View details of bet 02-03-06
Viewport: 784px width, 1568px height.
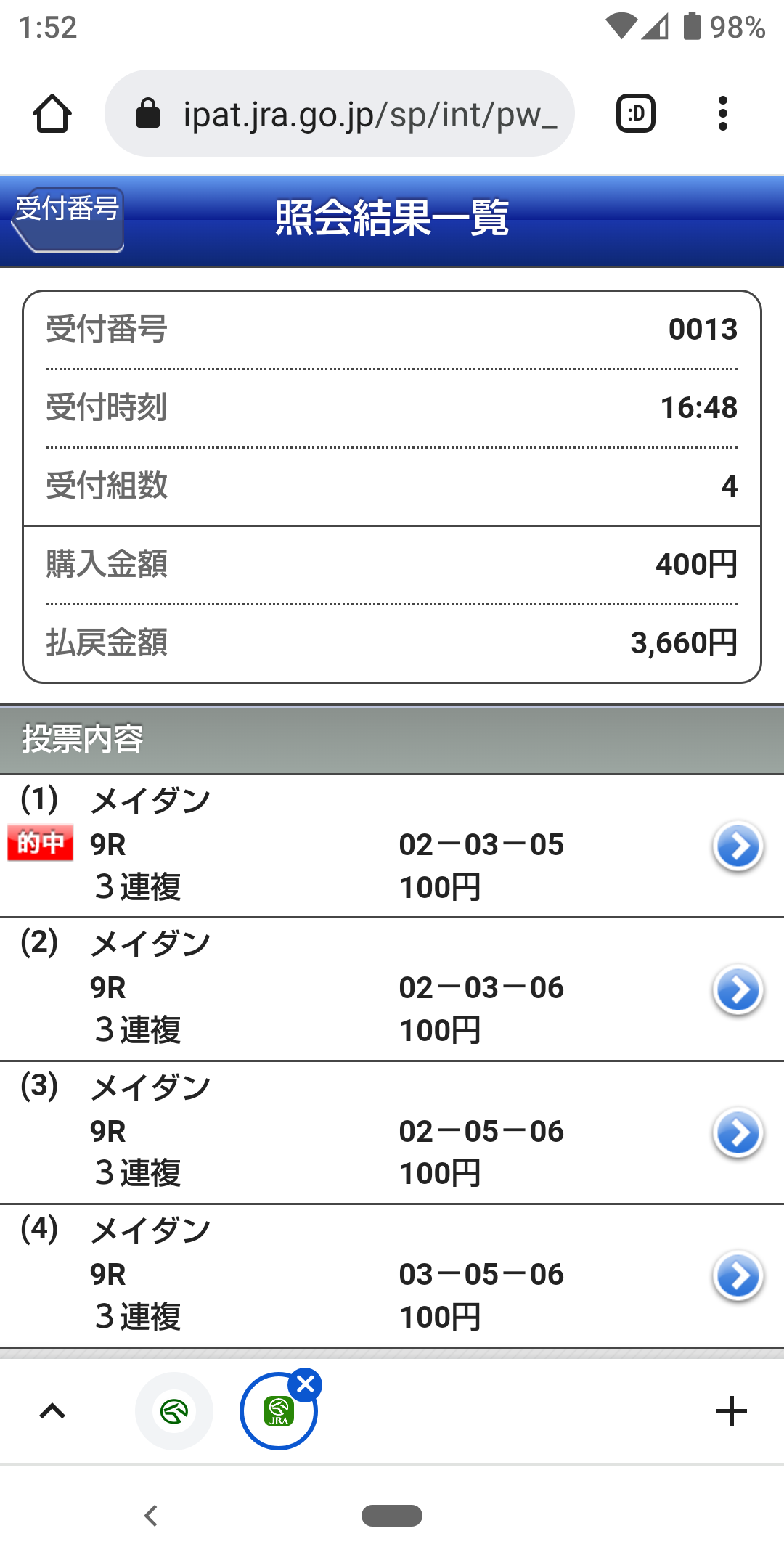pos(738,989)
